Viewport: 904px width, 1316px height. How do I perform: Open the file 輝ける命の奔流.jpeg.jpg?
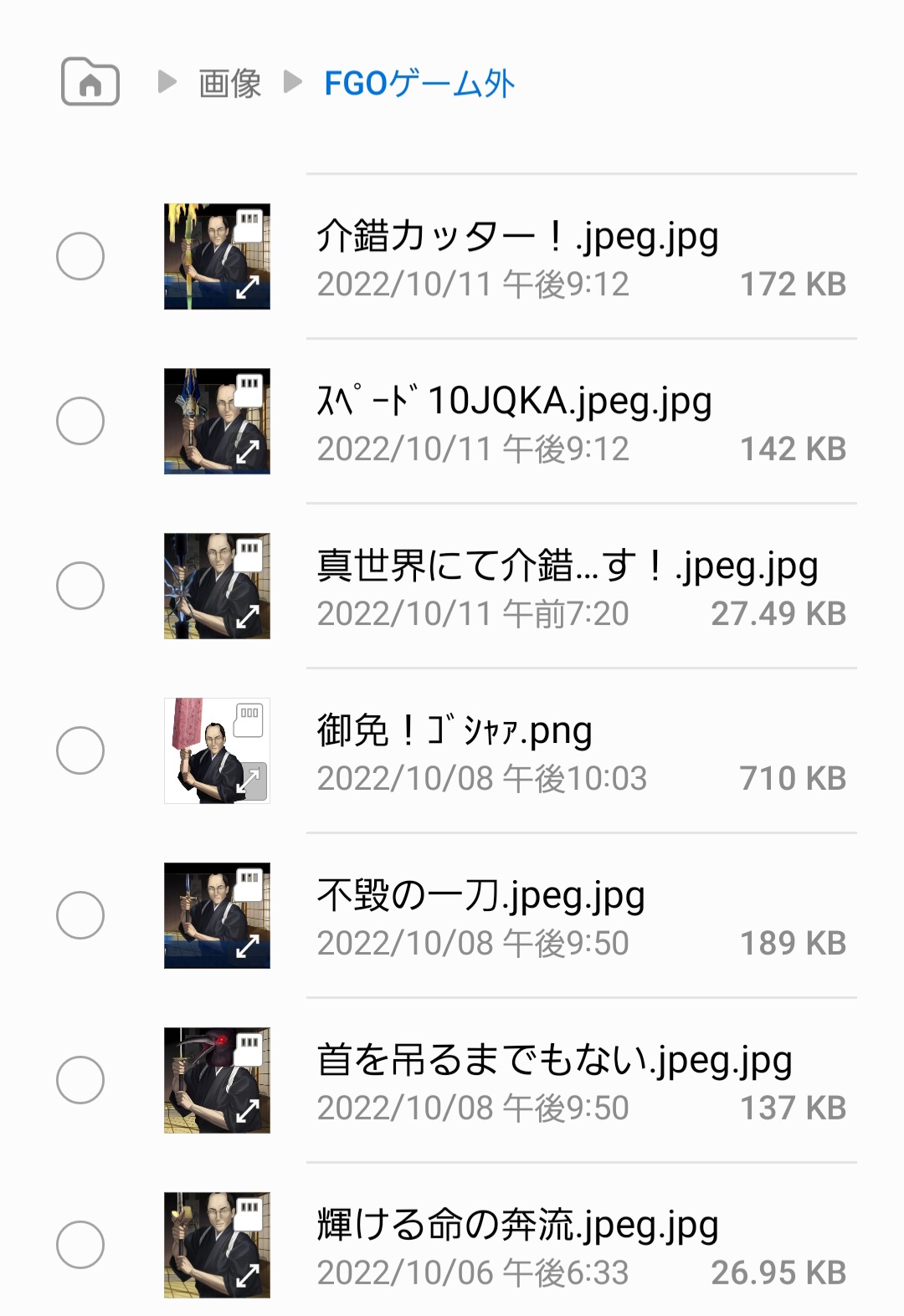pos(517,1226)
